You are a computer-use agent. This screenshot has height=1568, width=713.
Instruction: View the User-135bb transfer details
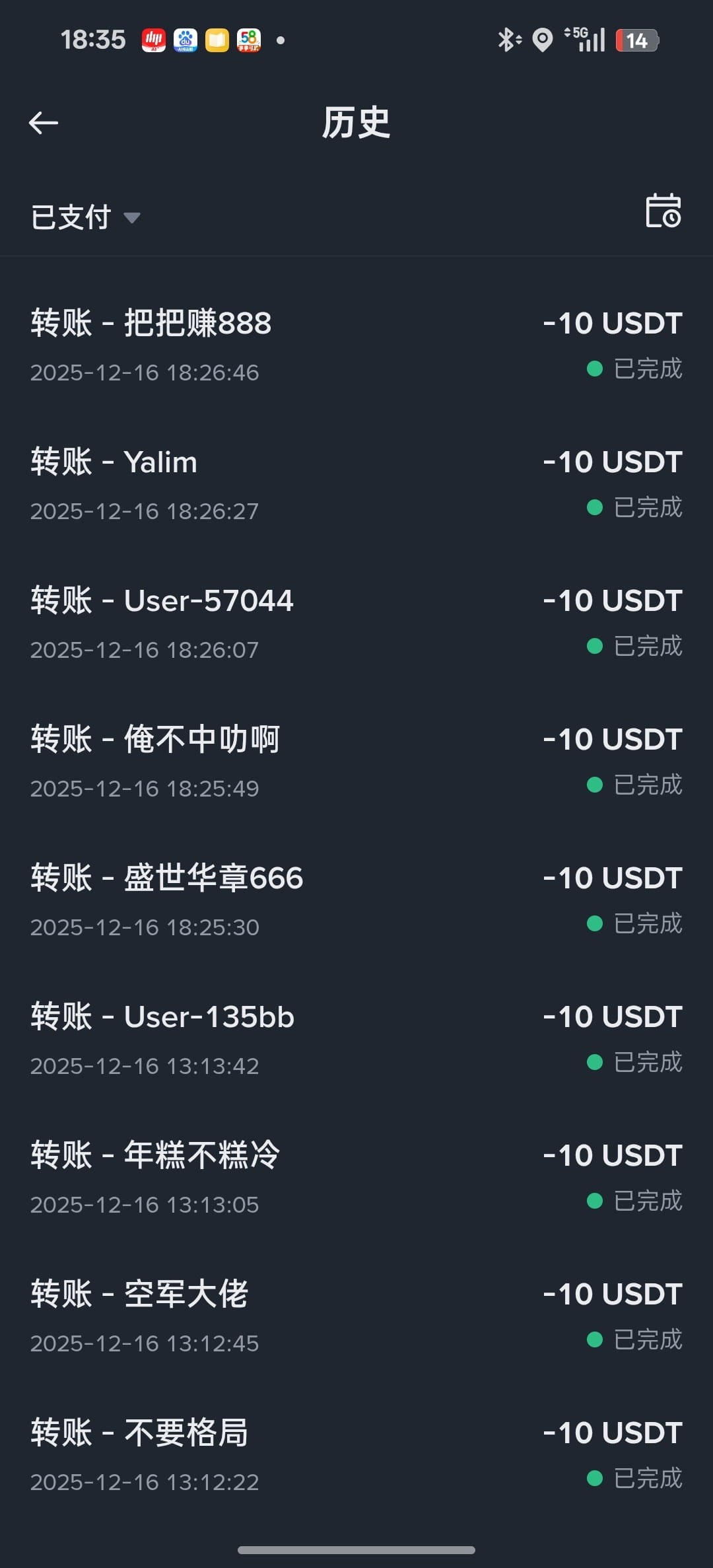(356, 1039)
